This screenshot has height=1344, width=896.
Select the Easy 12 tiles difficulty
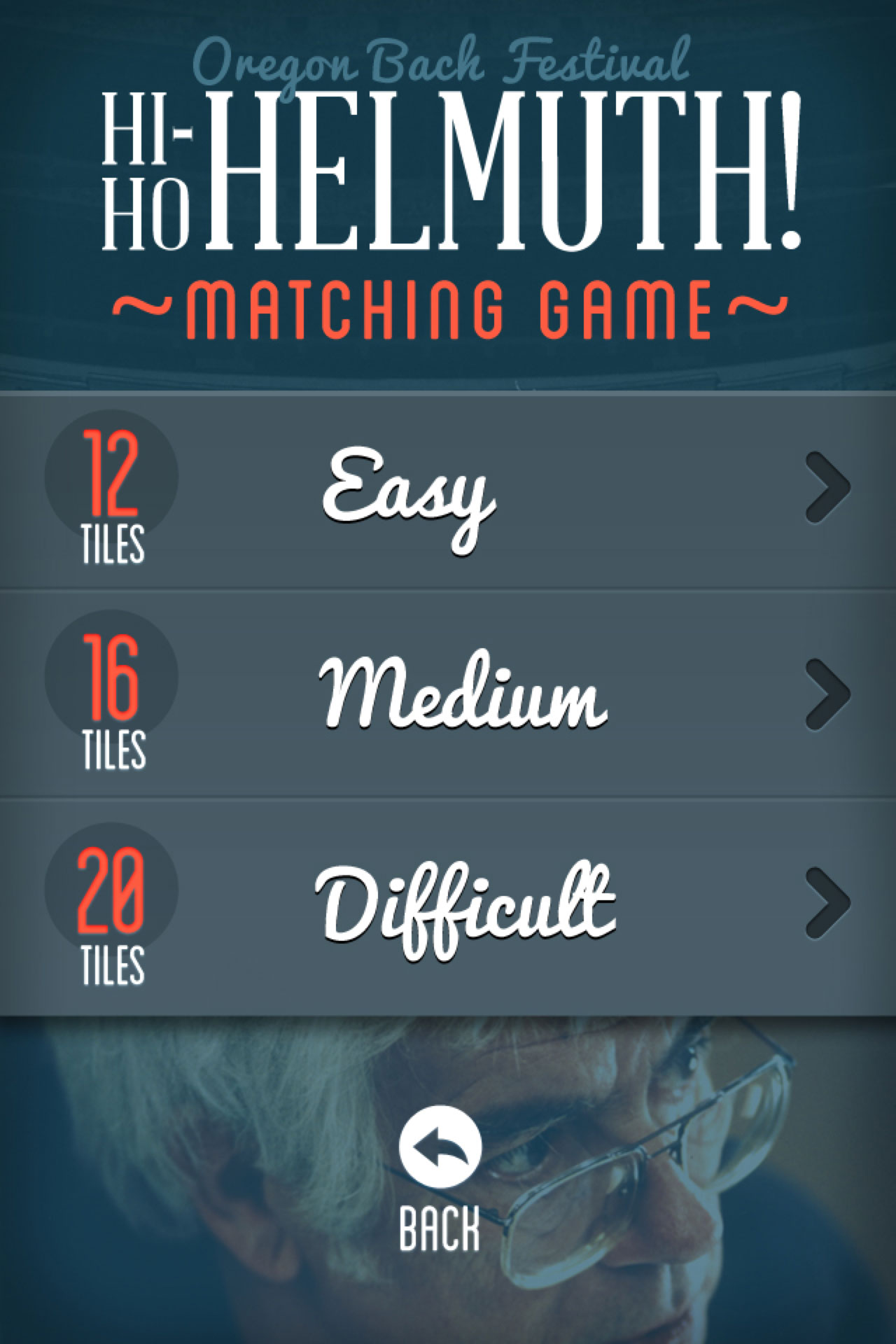coord(448,490)
